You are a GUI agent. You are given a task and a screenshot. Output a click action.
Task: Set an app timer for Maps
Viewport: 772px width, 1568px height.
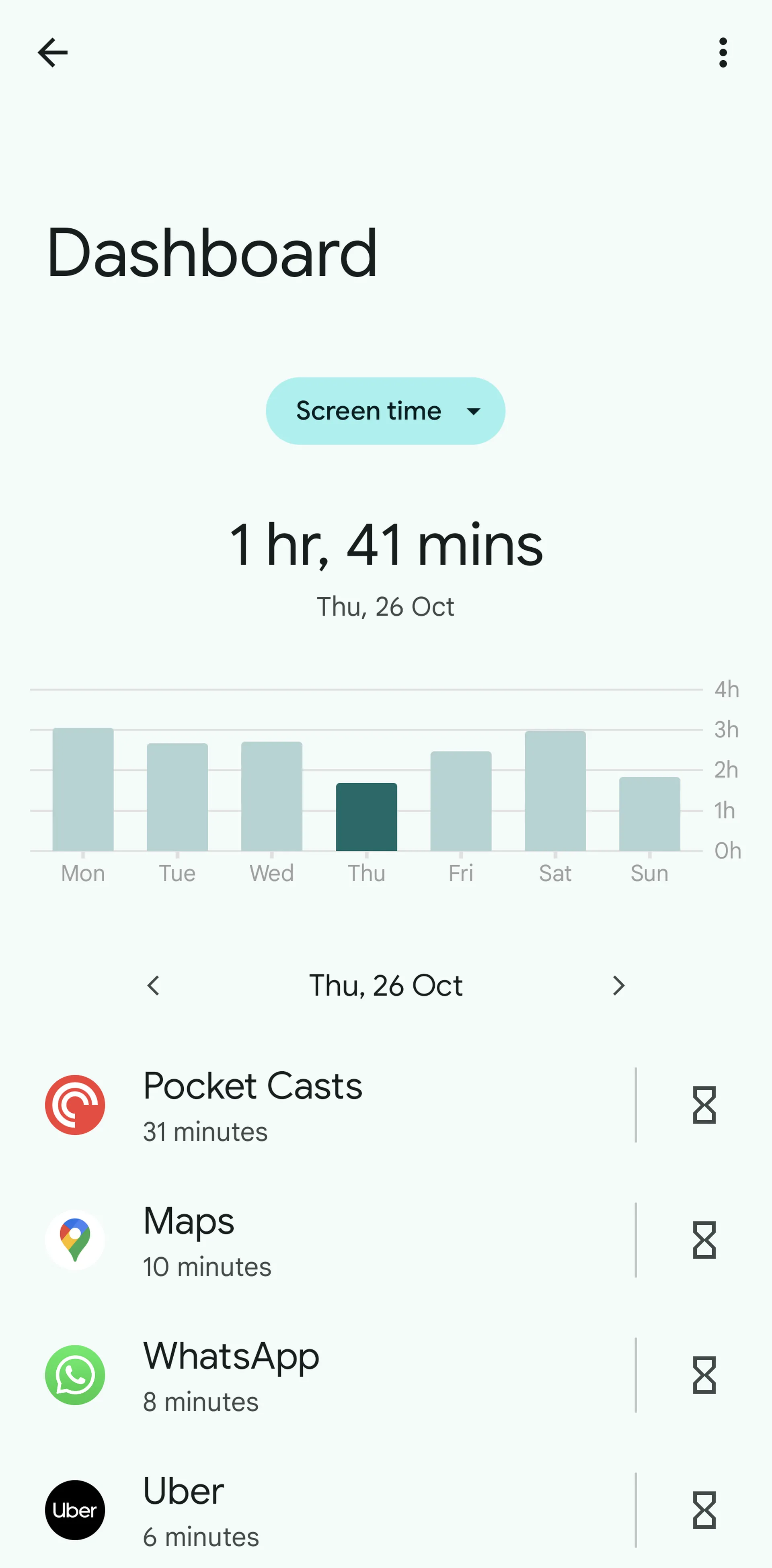[704, 1240]
